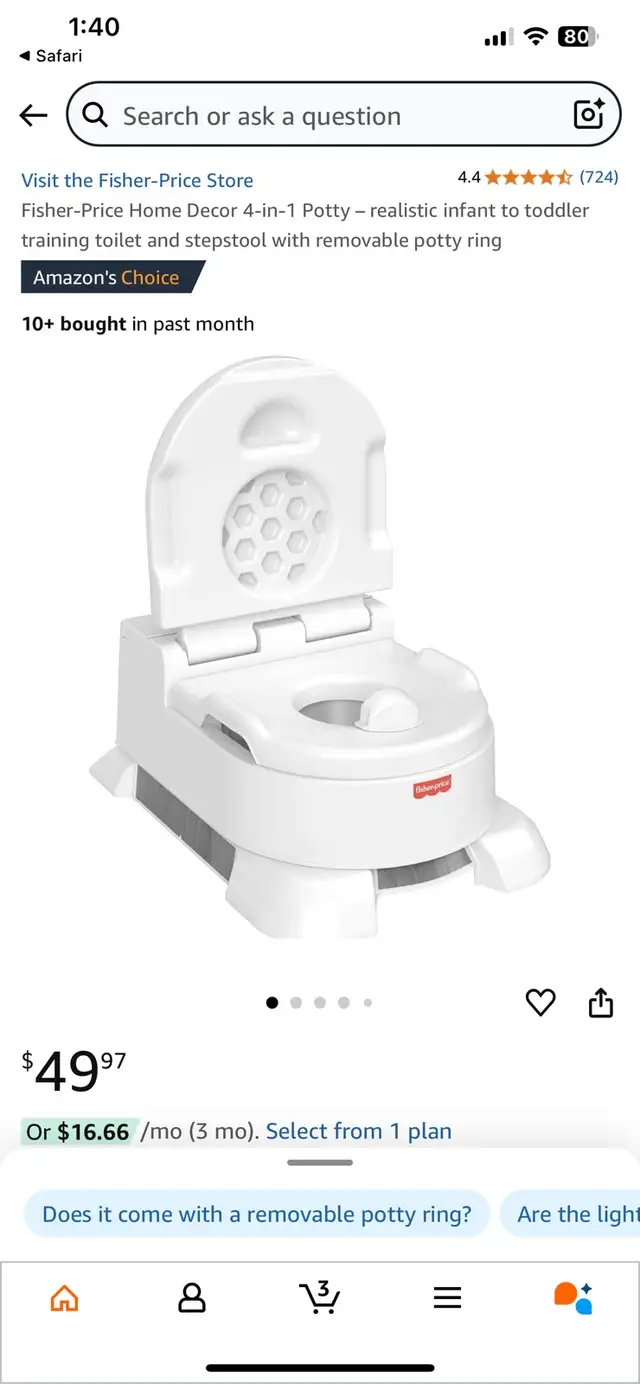Image resolution: width=640 pixels, height=1384 pixels.
Task: Tap the Search or ask a question box
Action: point(343,116)
